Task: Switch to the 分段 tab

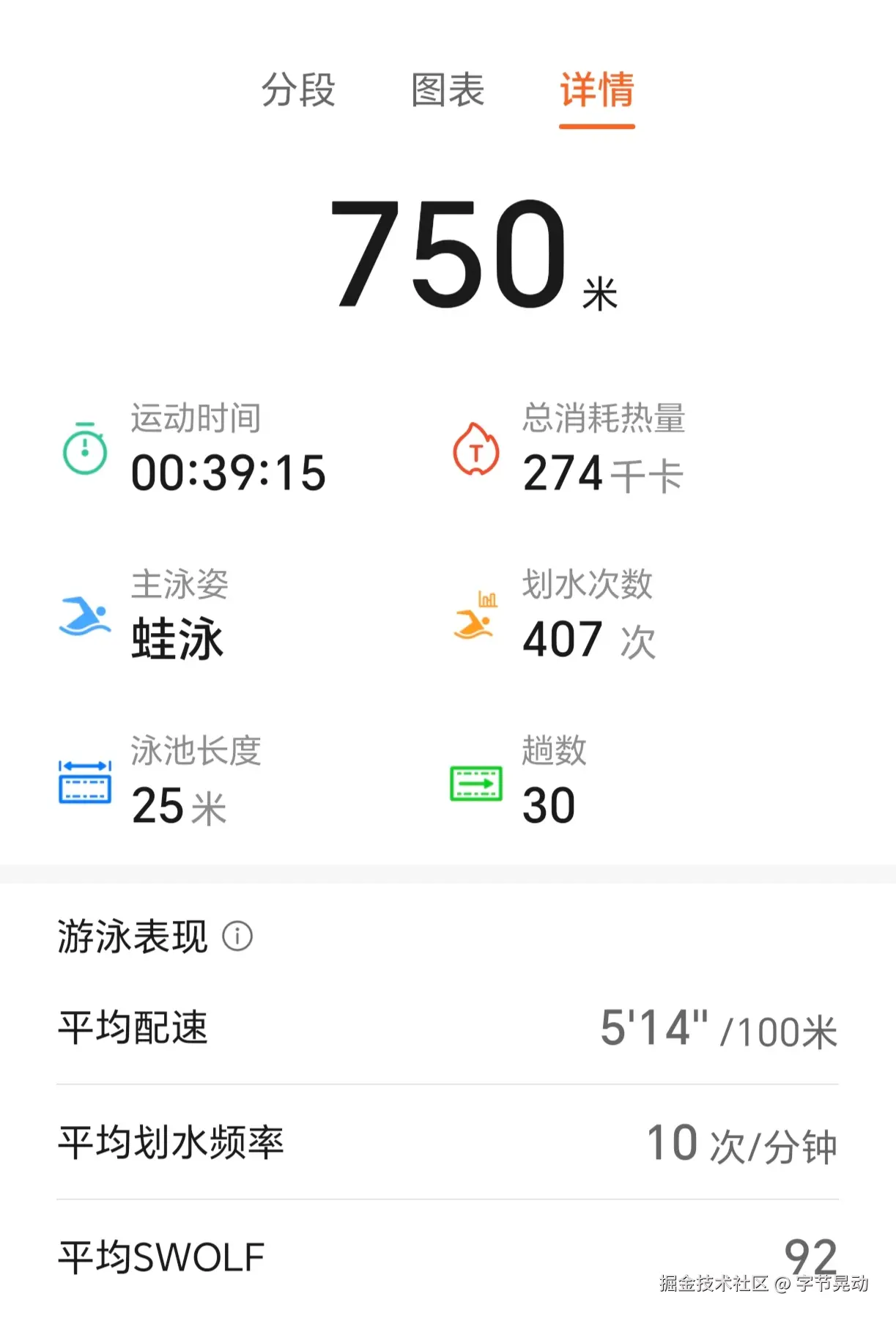Action: [x=298, y=92]
